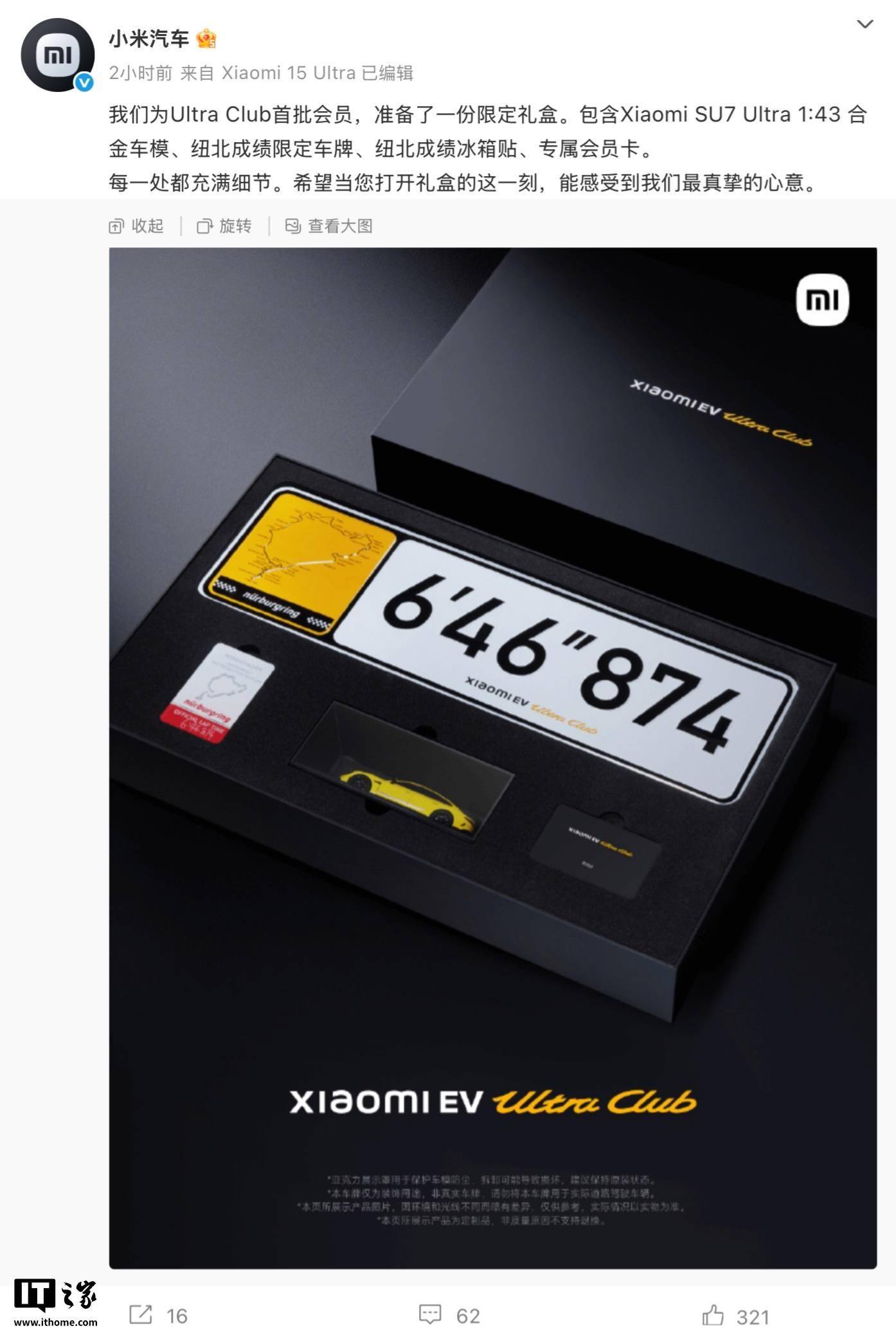The height and width of the screenshot is (1337, 896).
Task: Collapse the image with 收起
Action: [136, 226]
